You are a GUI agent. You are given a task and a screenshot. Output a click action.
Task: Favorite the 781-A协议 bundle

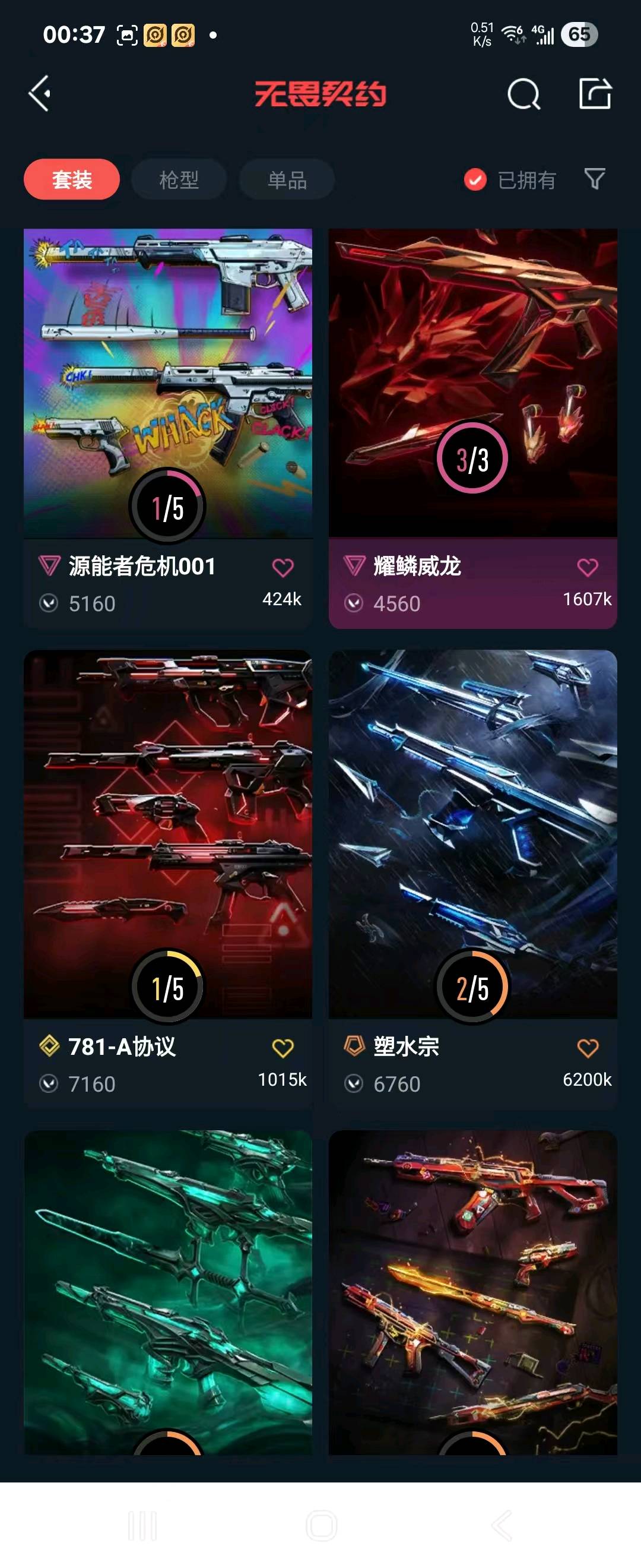(x=283, y=1048)
